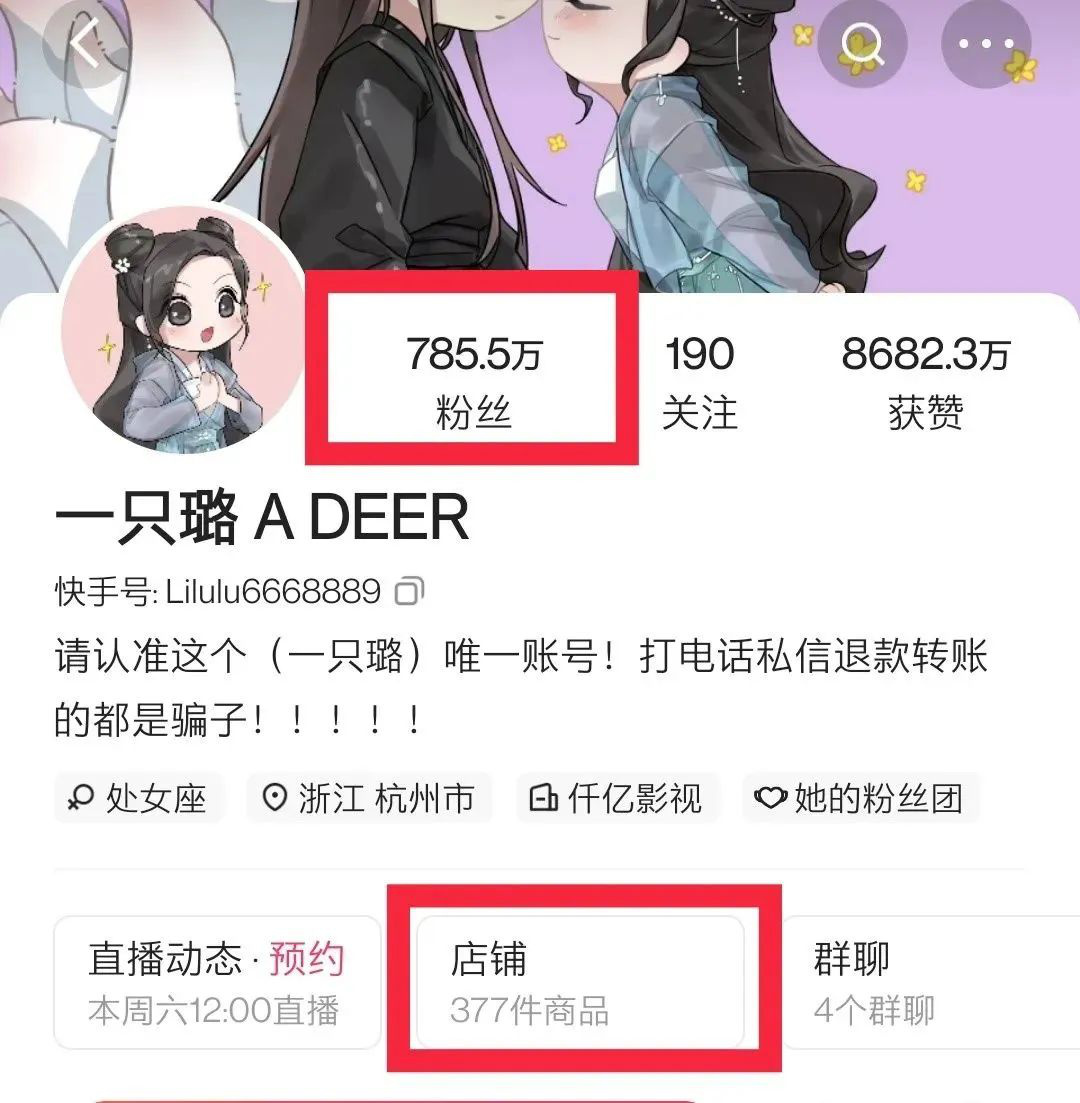This screenshot has height=1103, width=1080.
Task: Open 她的粉丝团 fan club
Action: point(861,798)
